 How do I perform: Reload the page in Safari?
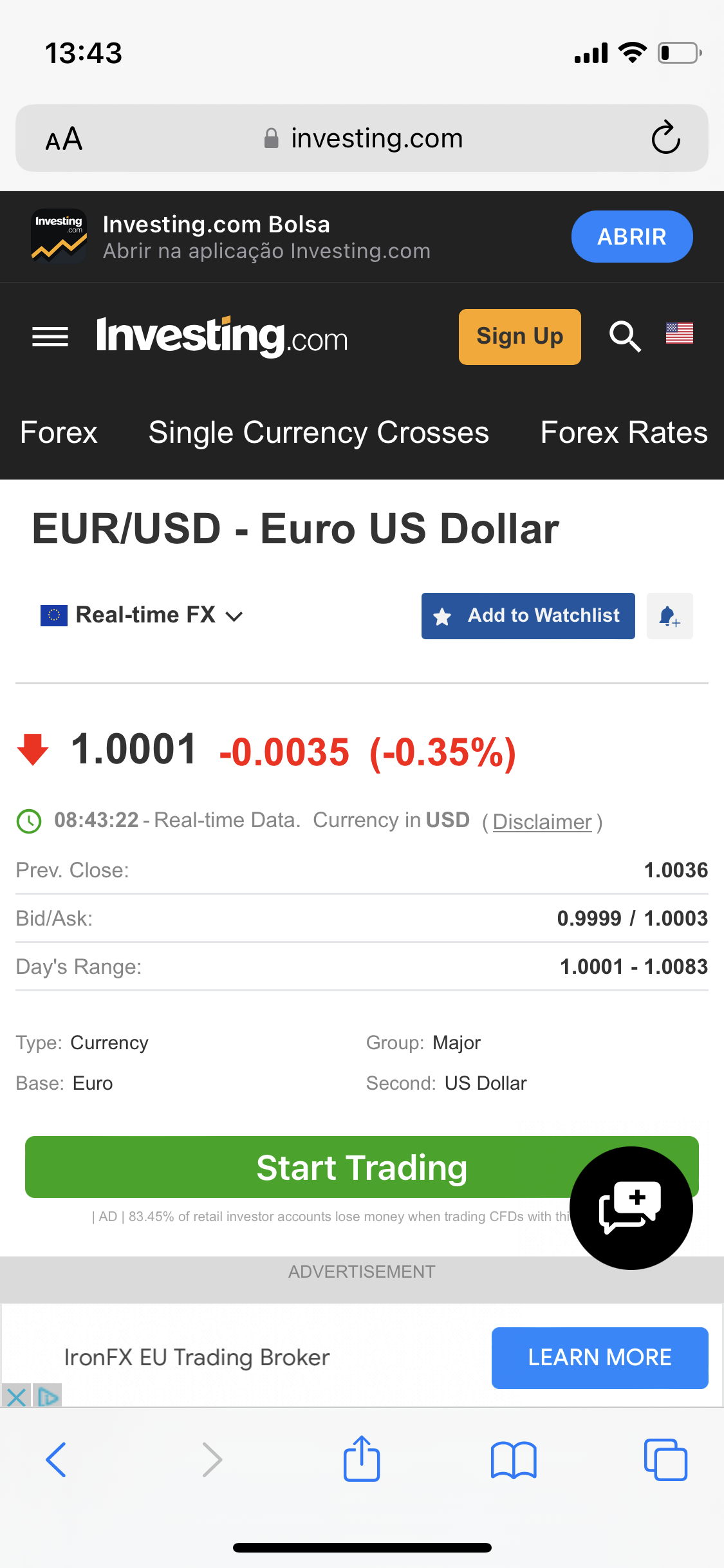tap(665, 138)
